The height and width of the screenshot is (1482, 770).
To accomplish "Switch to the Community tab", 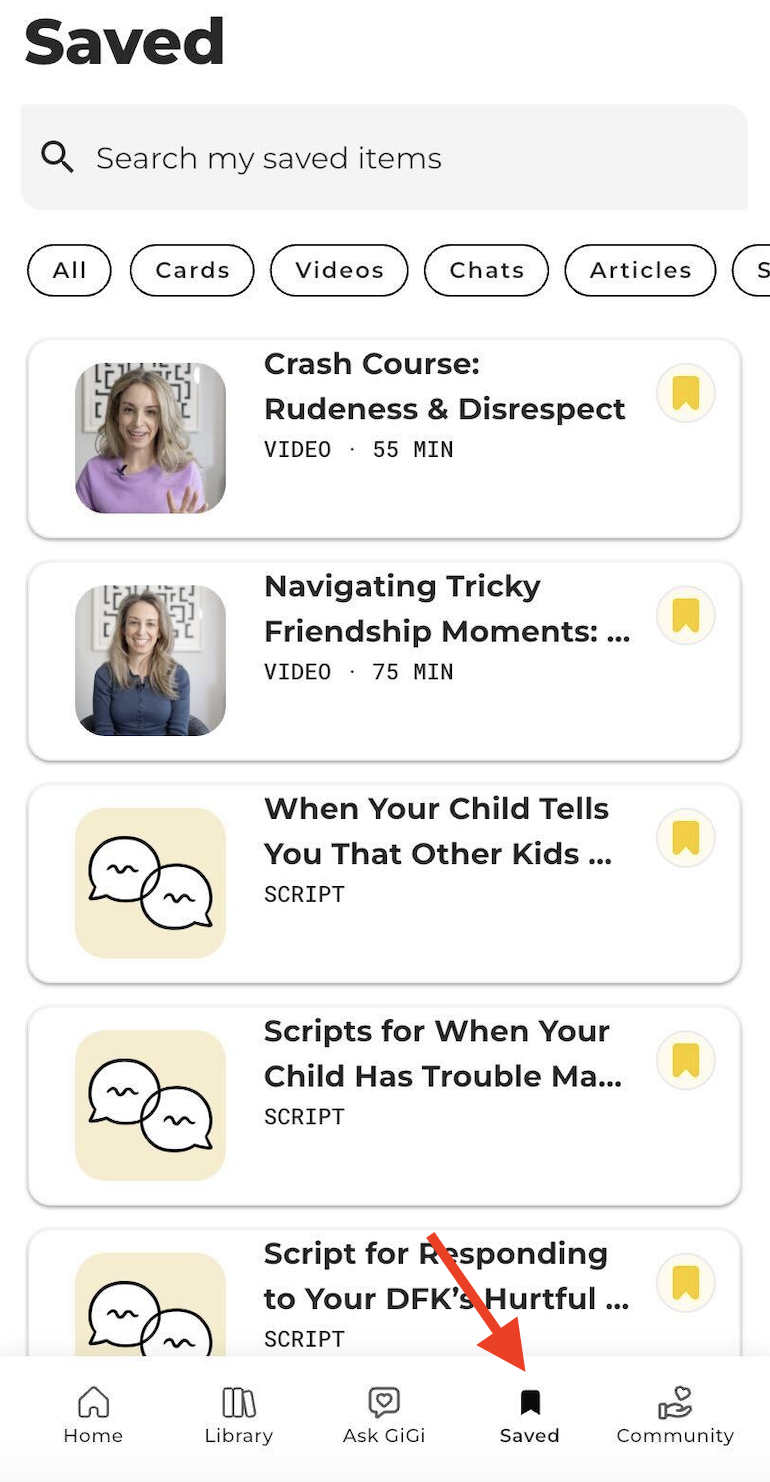I will [675, 1415].
